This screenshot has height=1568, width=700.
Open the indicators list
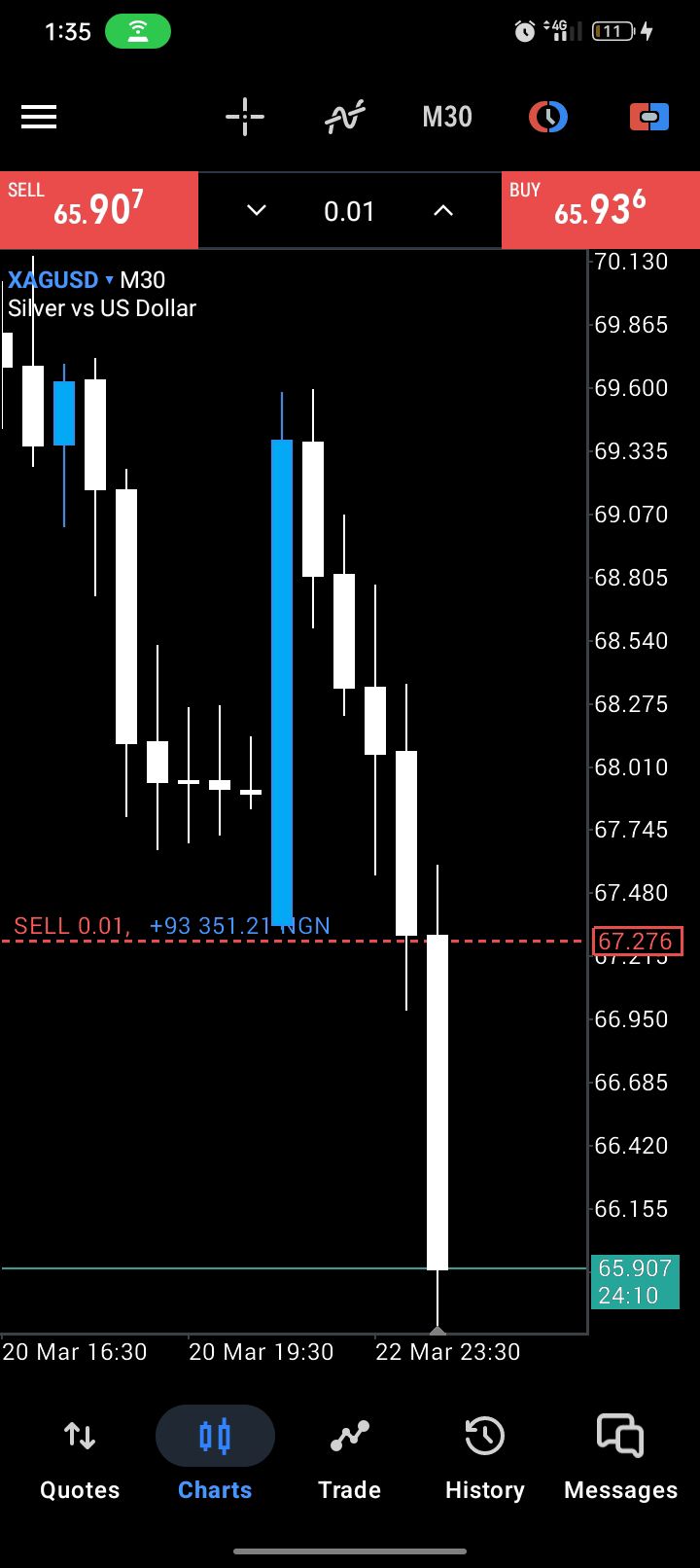coord(345,118)
